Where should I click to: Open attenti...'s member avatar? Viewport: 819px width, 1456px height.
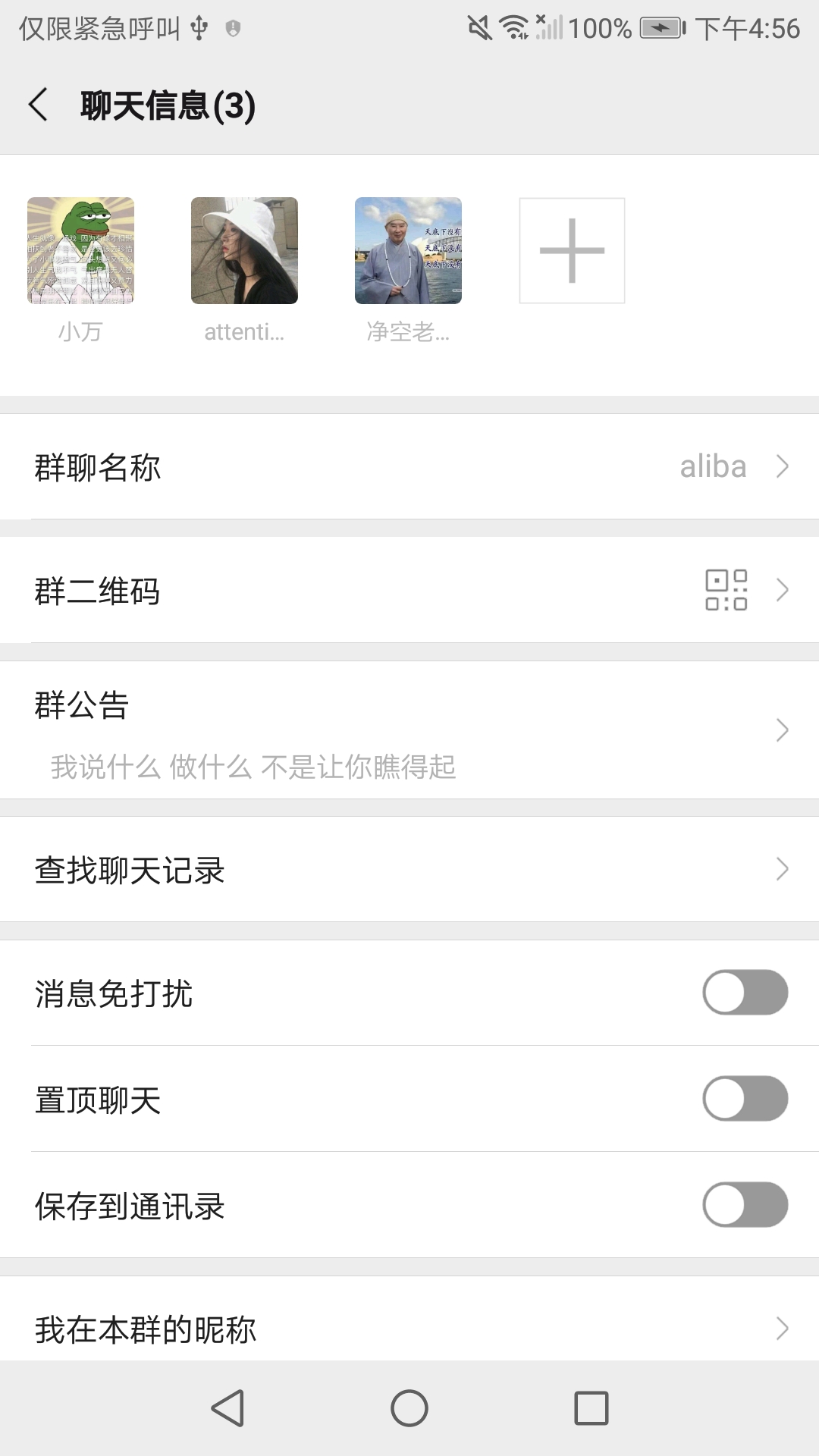(x=244, y=250)
